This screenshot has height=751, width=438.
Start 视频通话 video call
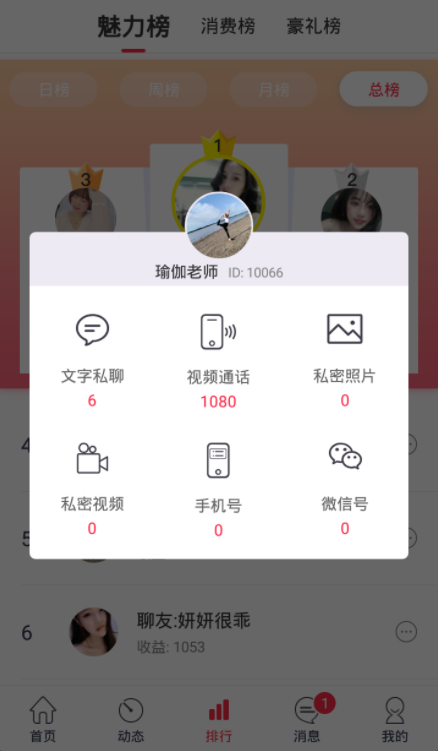click(x=219, y=360)
